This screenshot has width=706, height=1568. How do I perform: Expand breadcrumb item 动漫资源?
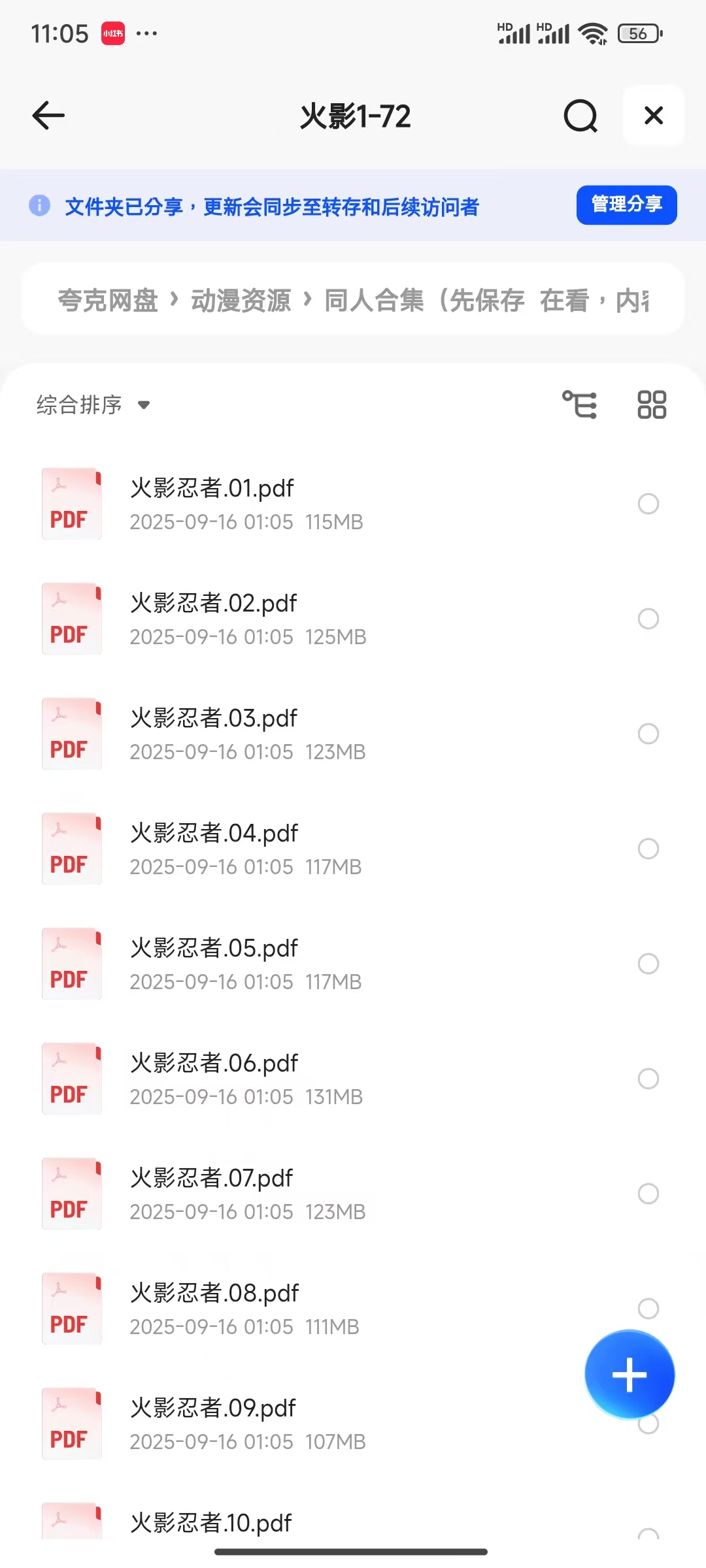click(243, 300)
